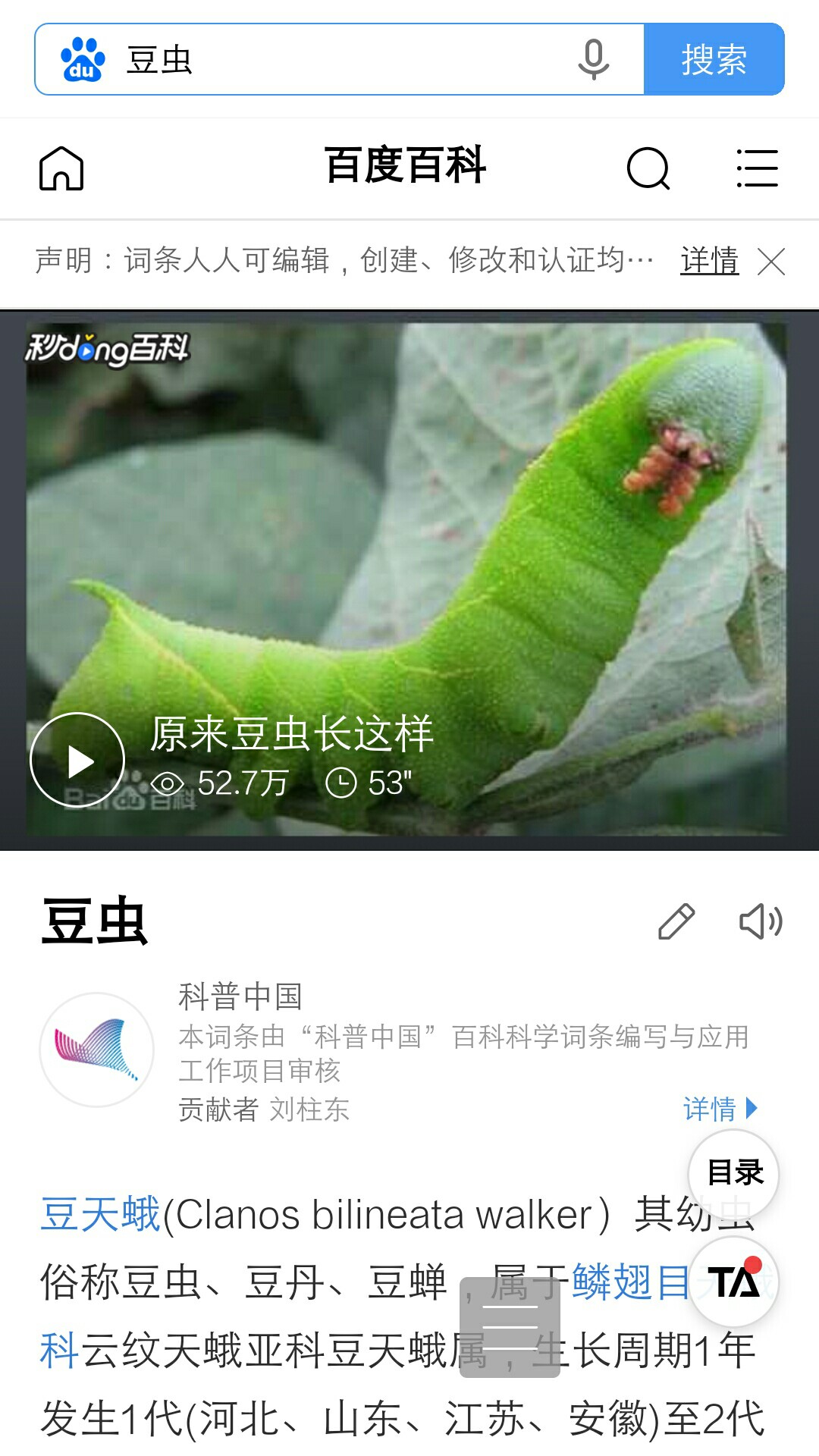This screenshot has height=1456, width=819.
Task: Tap the blue 搜索 button
Action: [714, 59]
